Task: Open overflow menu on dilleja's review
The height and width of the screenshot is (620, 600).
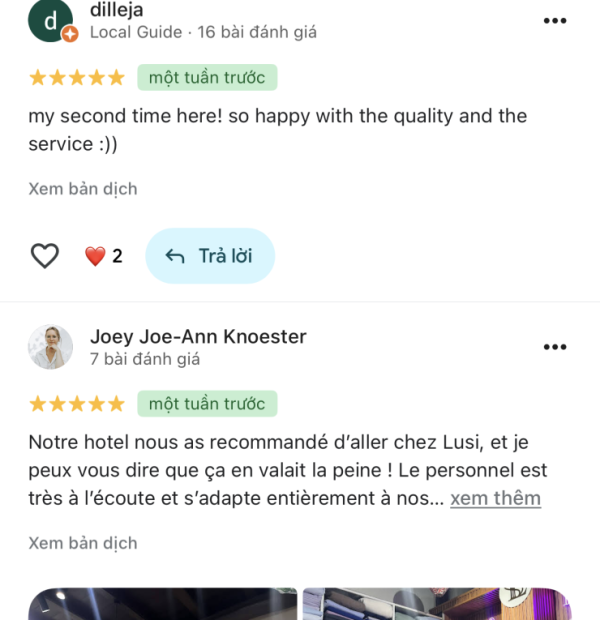Action: click(555, 21)
